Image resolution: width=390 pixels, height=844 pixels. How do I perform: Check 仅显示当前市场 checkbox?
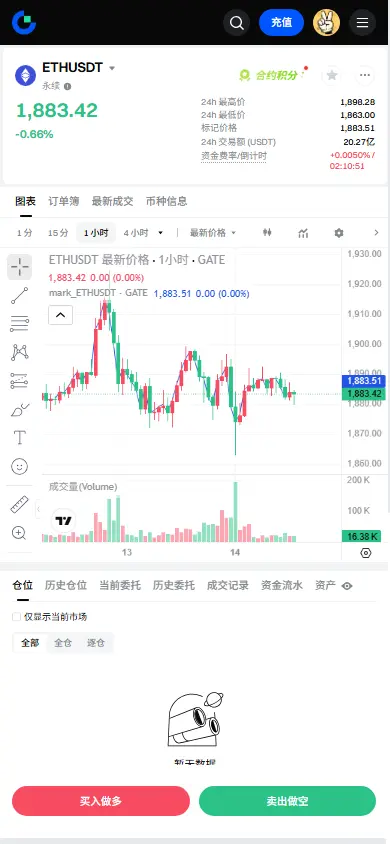pyautogui.click(x=17, y=617)
